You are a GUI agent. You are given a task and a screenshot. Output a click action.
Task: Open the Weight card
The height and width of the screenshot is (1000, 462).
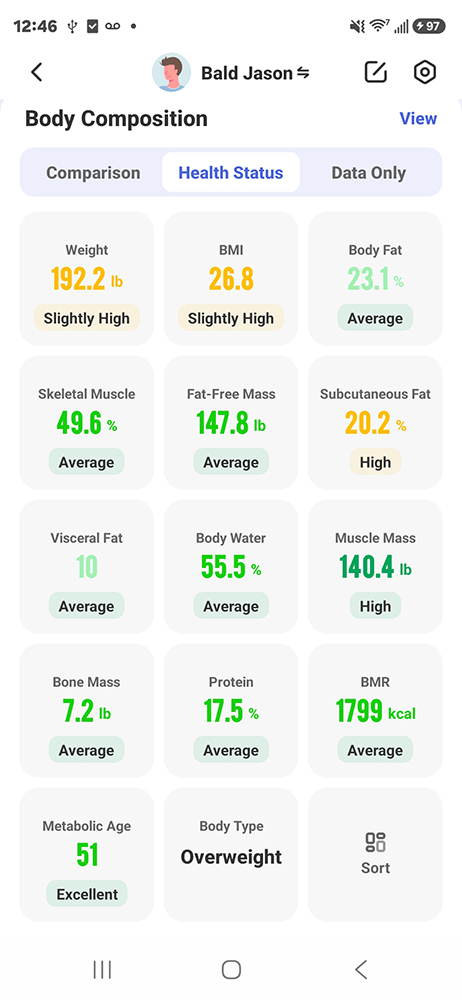pyautogui.click(x=87, y=279)
